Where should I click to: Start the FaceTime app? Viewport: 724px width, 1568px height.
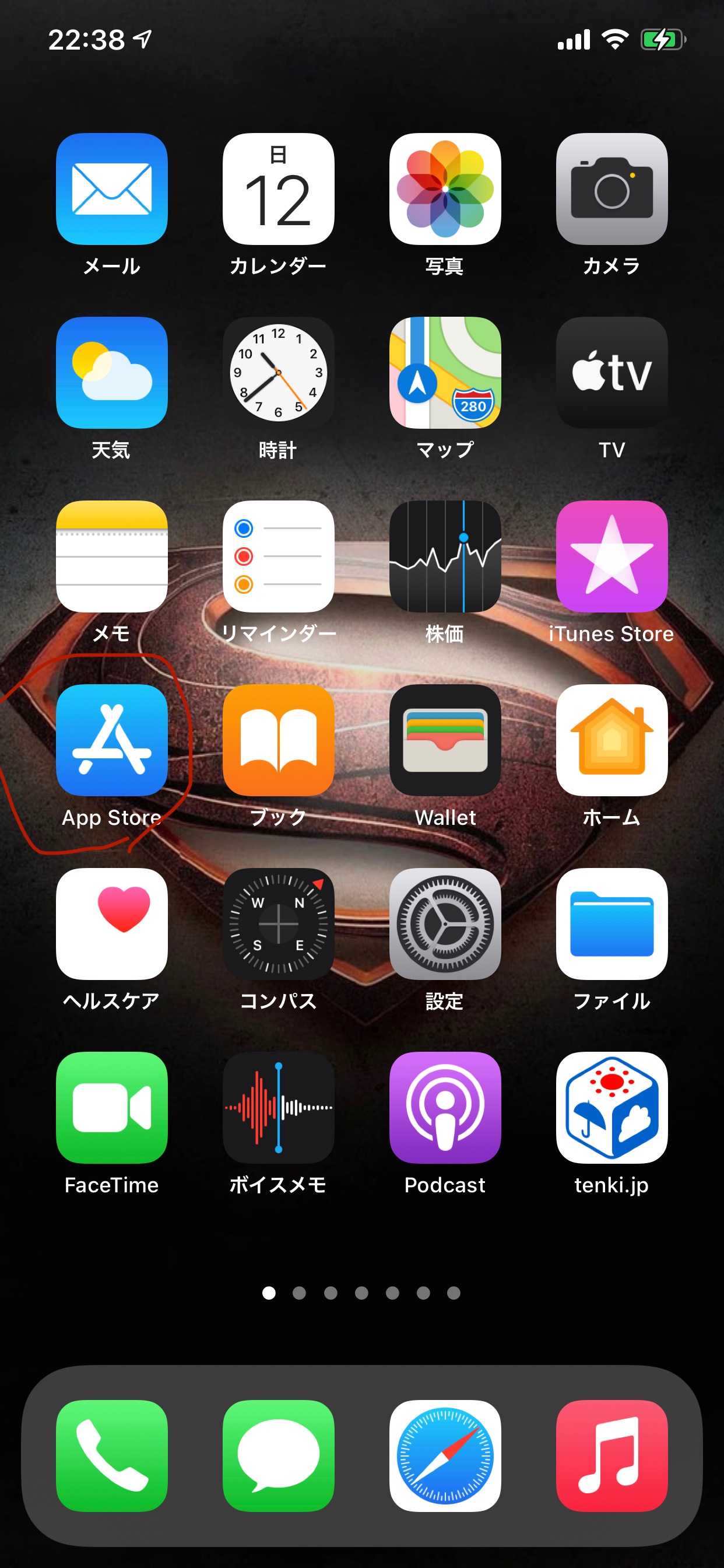tap(111, 1108)
